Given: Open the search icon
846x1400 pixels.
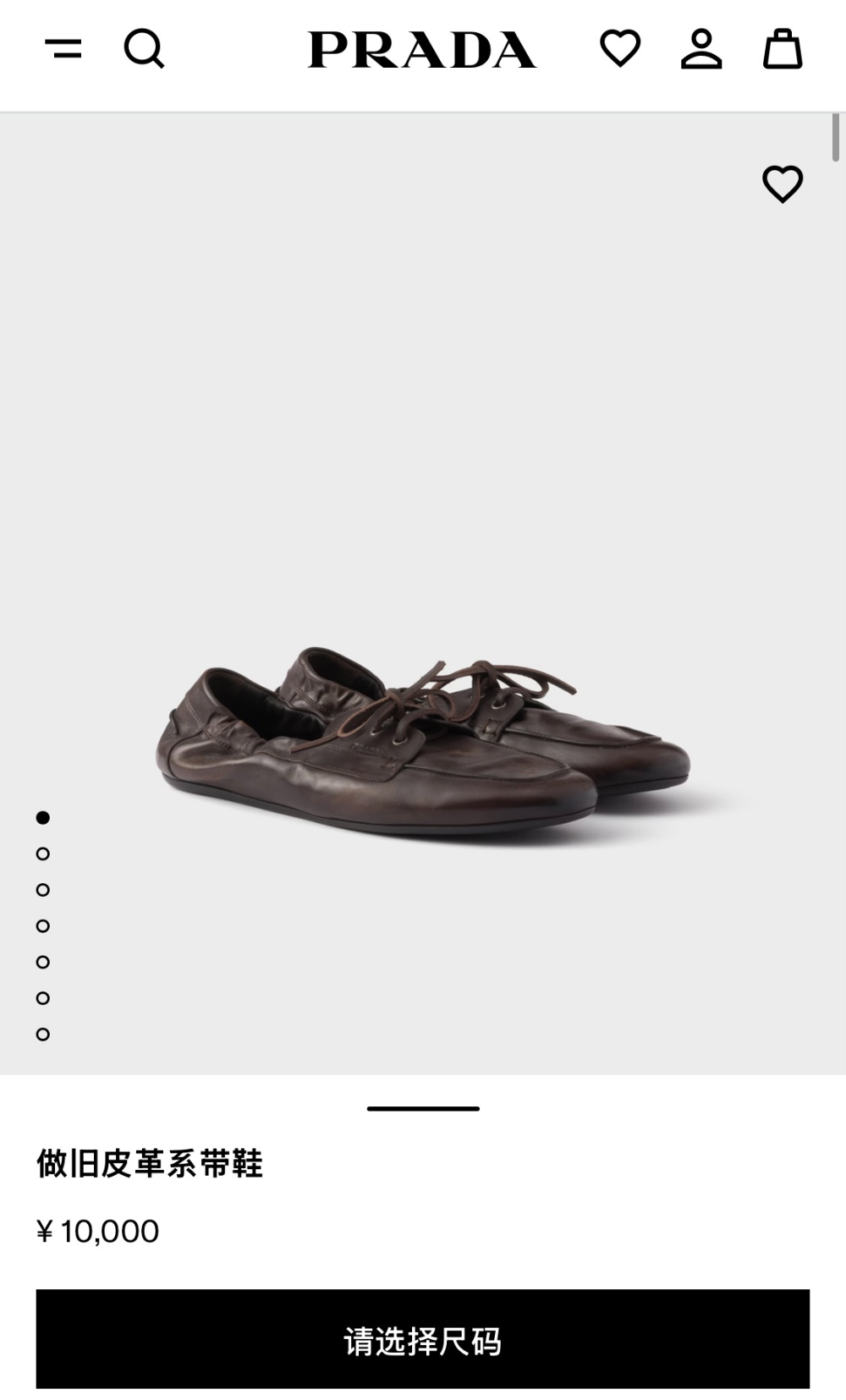Looking at the screenshot, I should 144,48.
